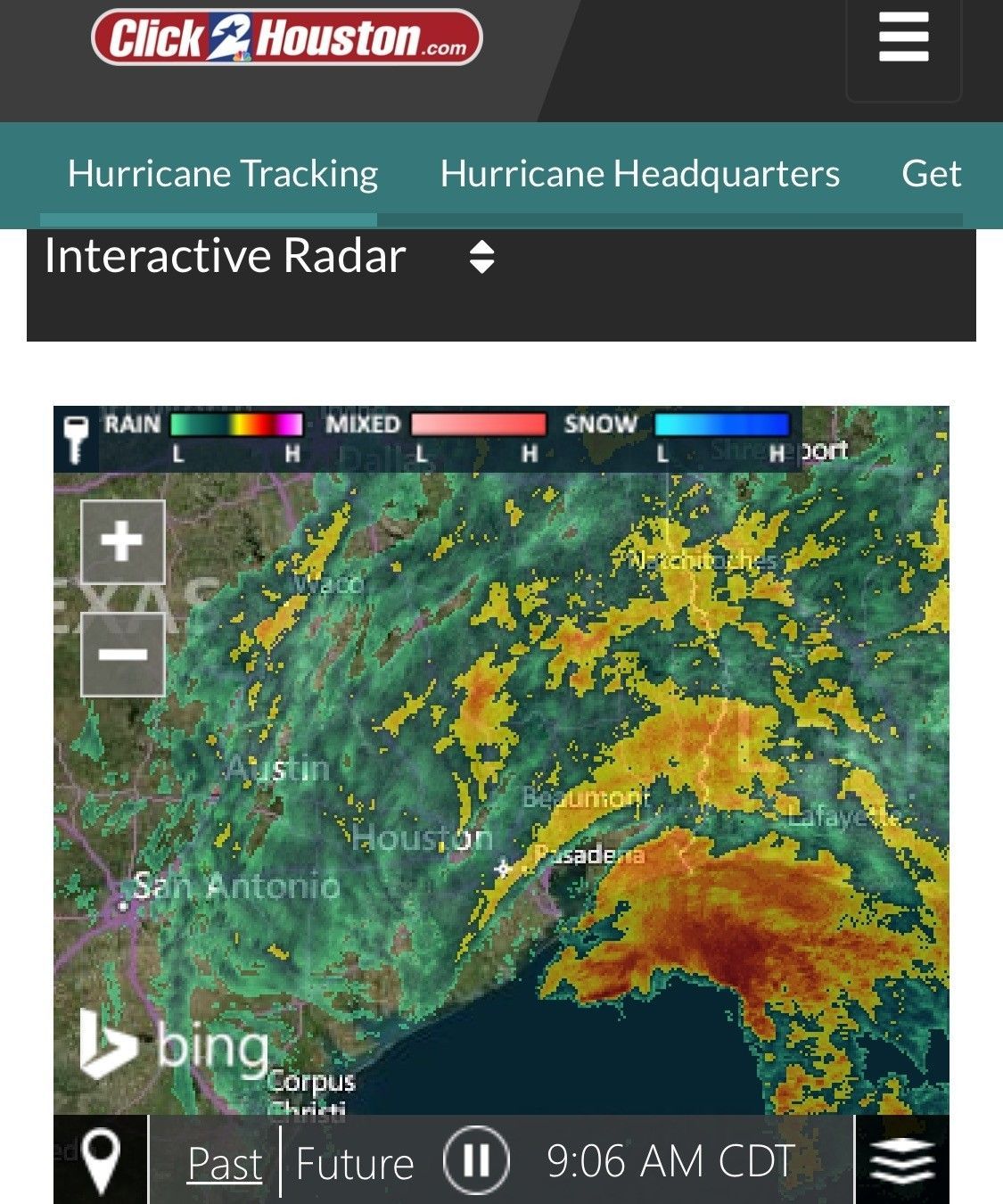This screenshot has width=1003, height=1204.
Task: Open the map layers icon
Action: (903, 1161)
